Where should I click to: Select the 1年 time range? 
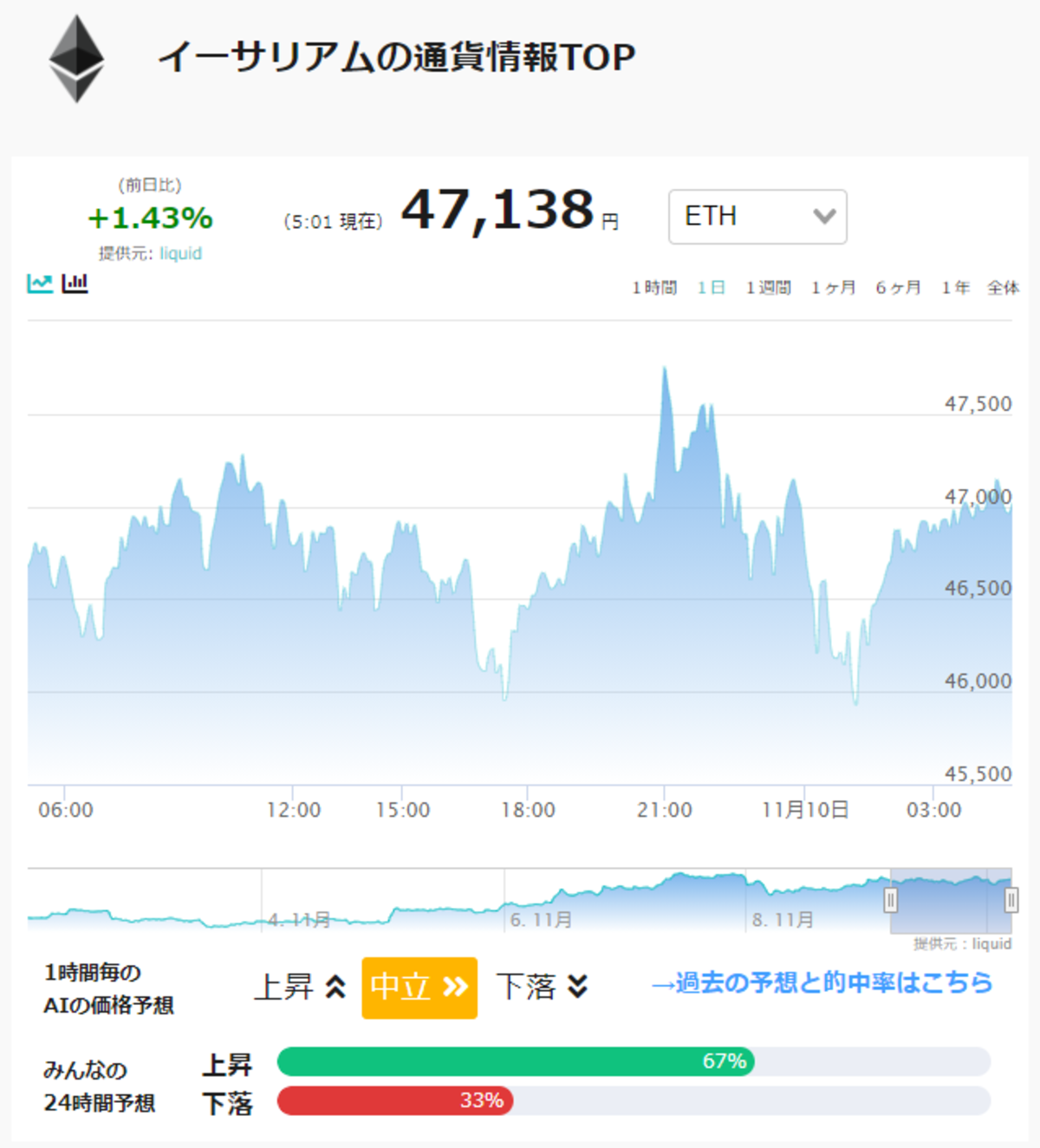pyautogui.click(x=956, y=288)
